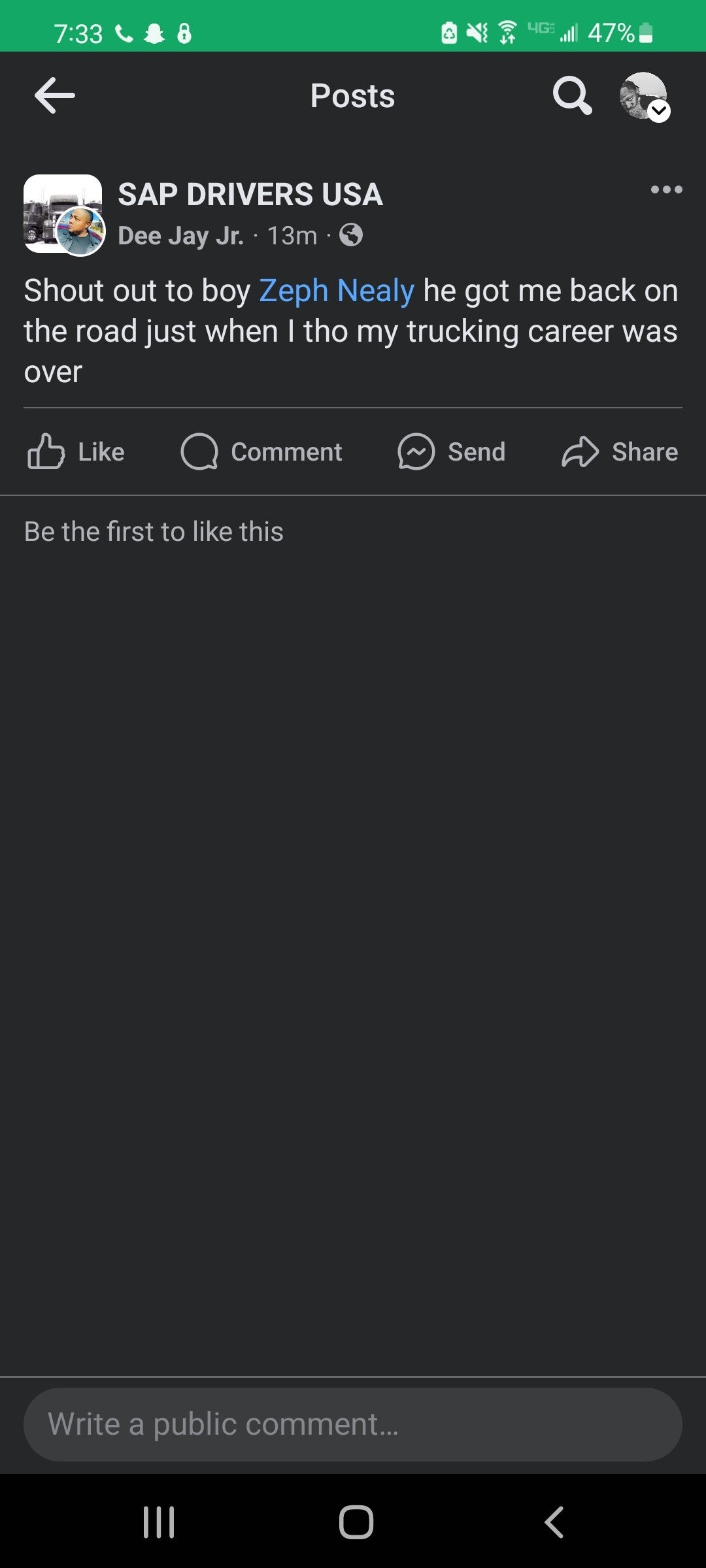Share the post

[x=620, y=451]
